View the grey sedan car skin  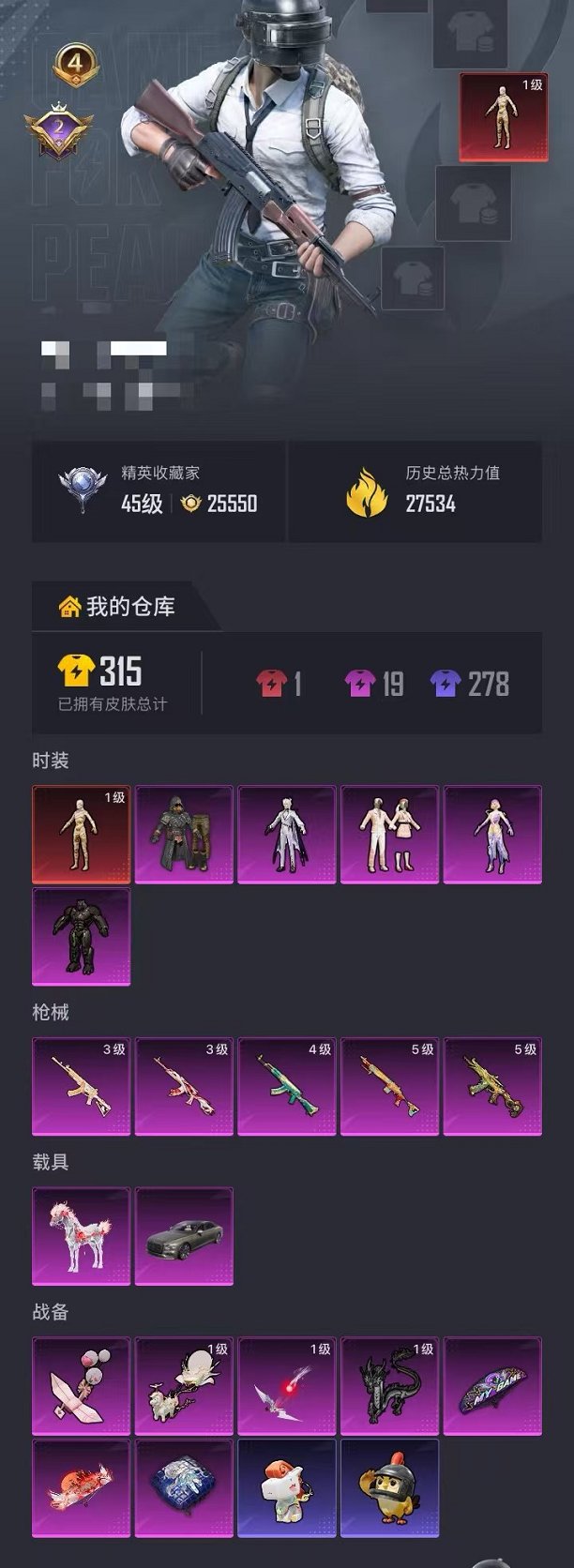[184, 1236]
